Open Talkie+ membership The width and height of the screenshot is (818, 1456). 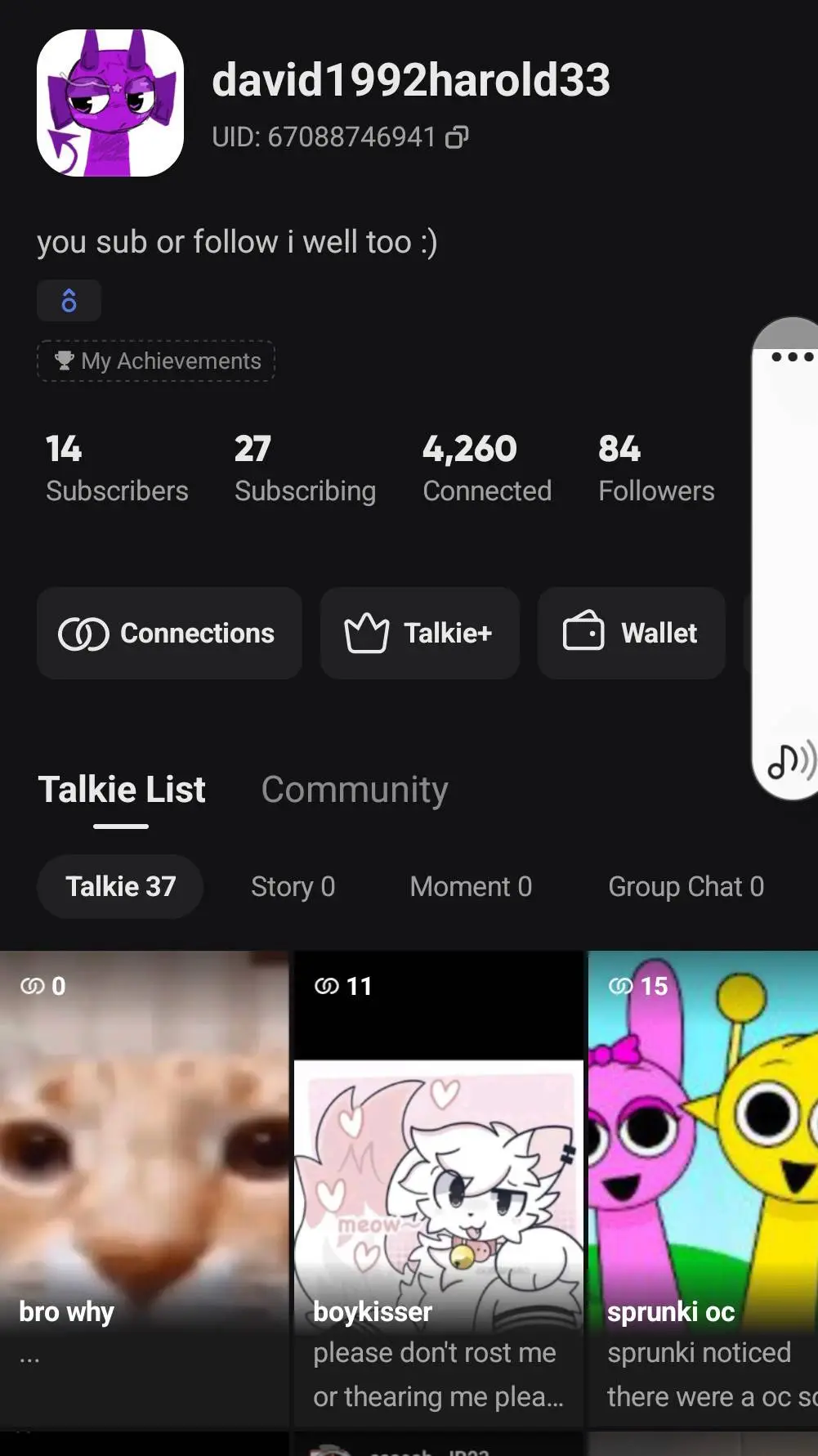pyautogui.click(x=420, y=634)
